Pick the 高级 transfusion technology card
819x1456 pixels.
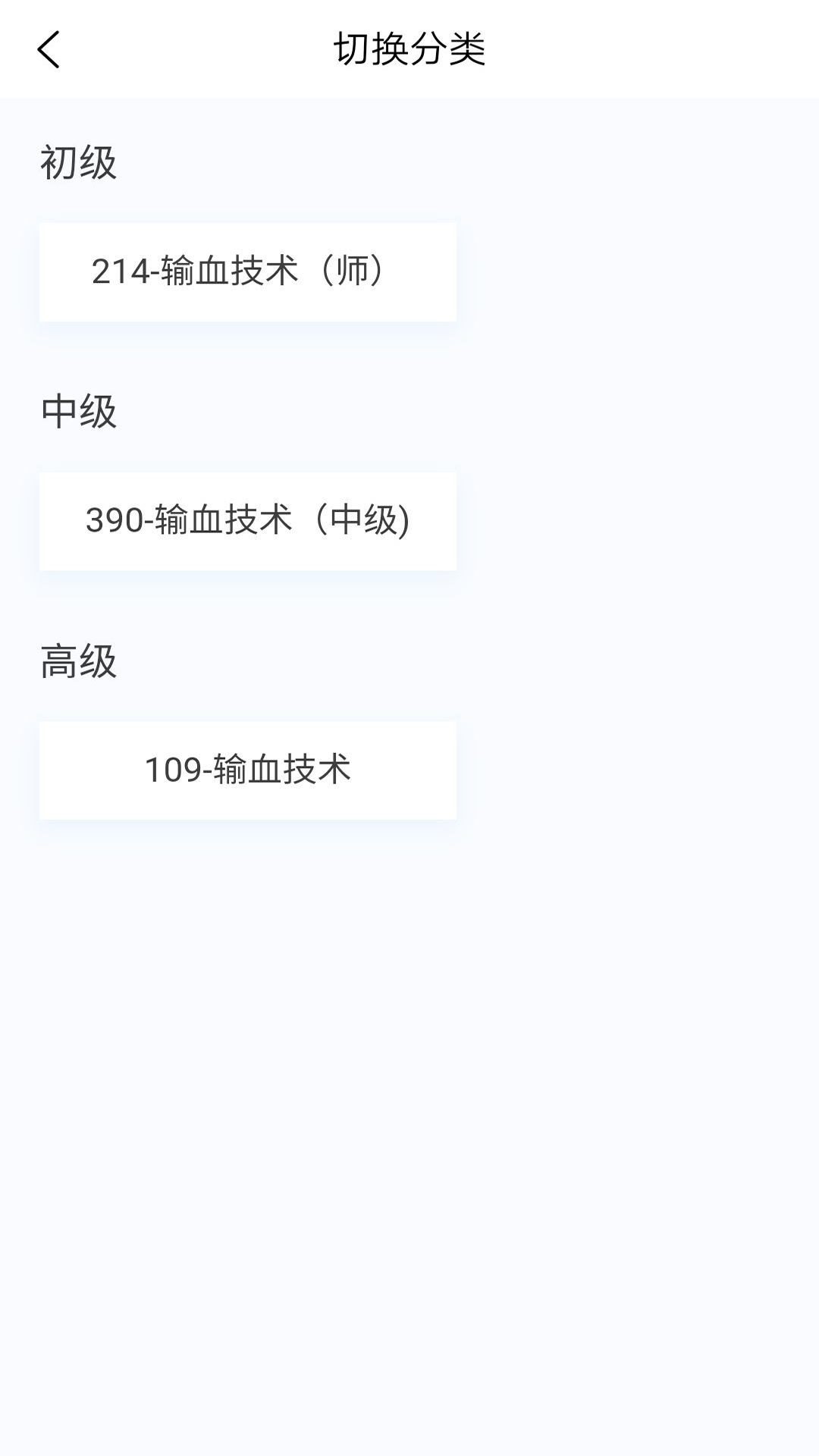(246, 769)
